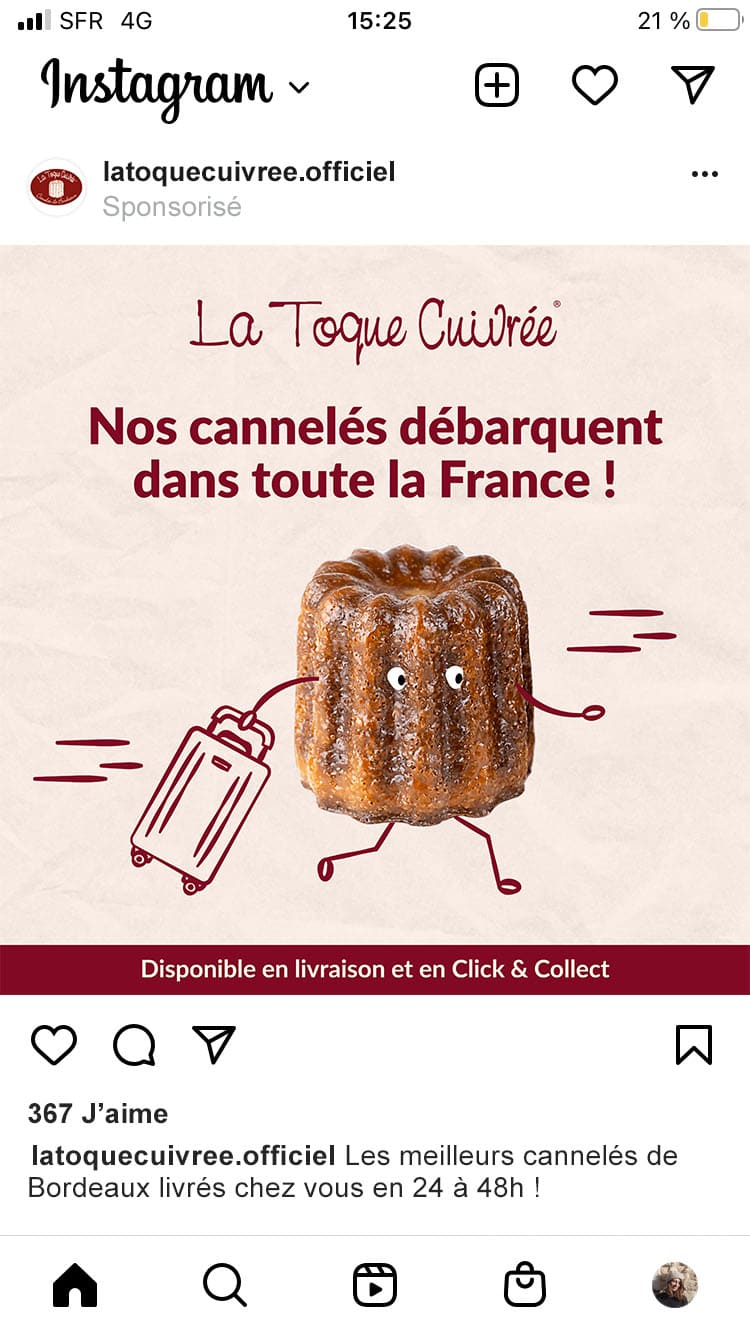
Task: Comment on the cannelés post
Action: tap(134, 1045)
